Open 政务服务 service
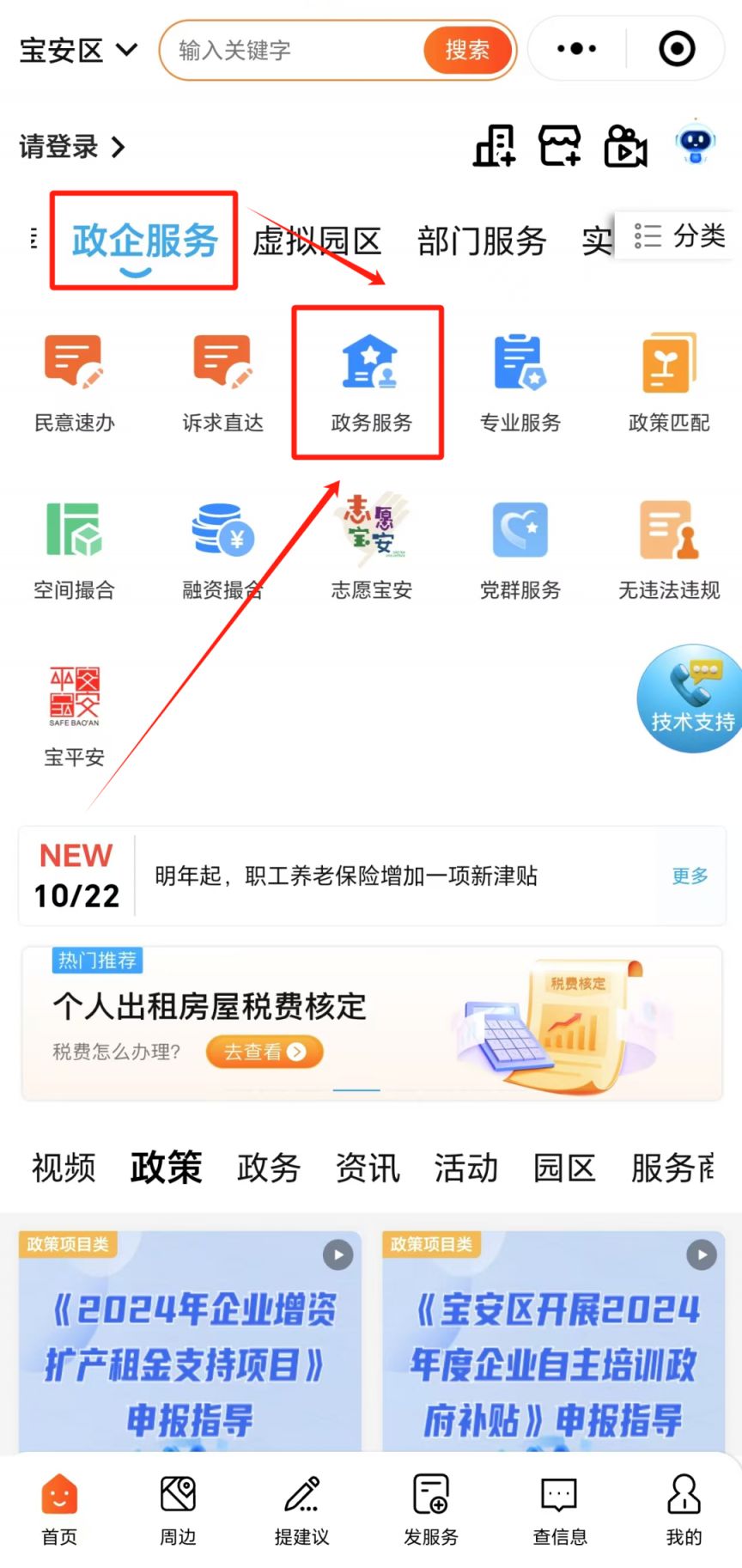The height and width of the screenshot is (1568, 742). [x=371, y=382]
